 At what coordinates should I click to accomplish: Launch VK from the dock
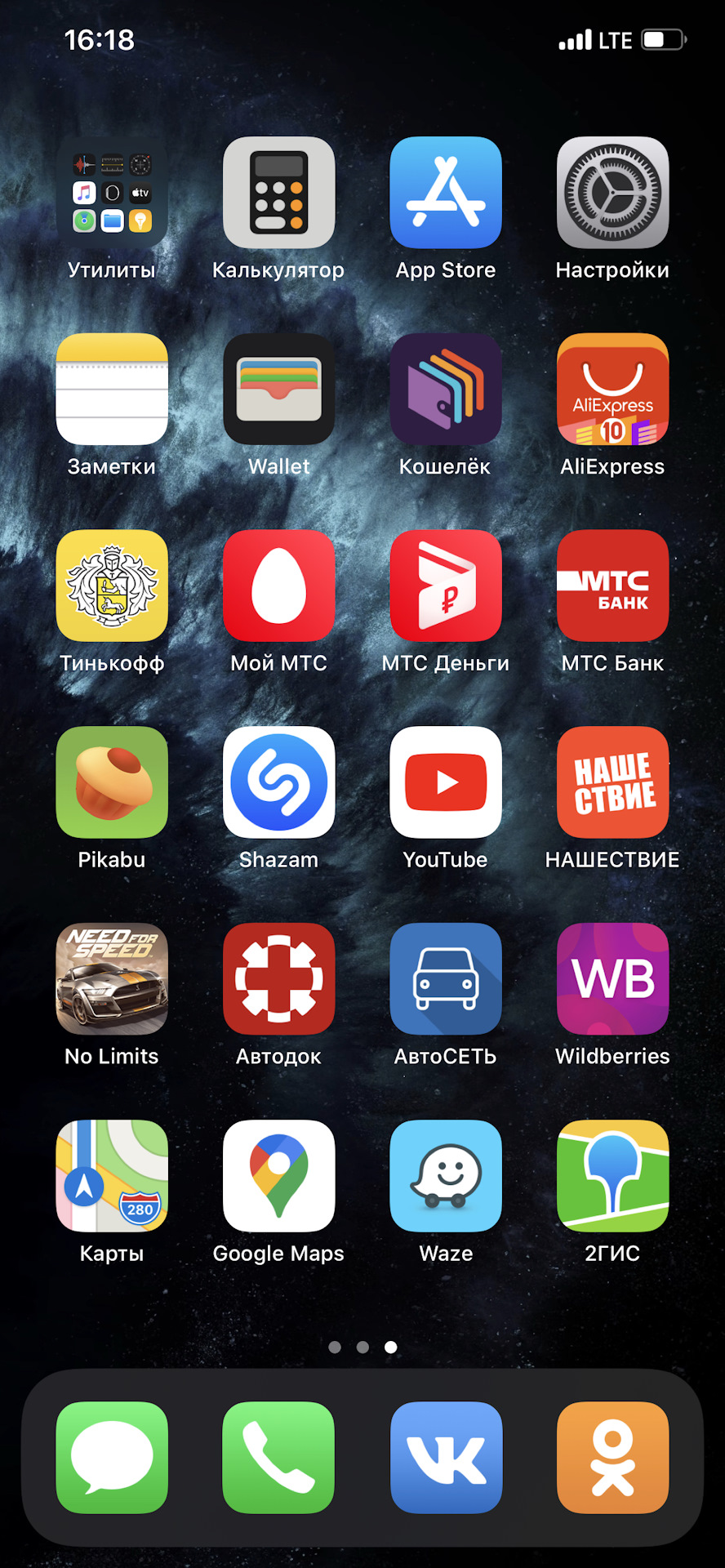coord(446,1458)
